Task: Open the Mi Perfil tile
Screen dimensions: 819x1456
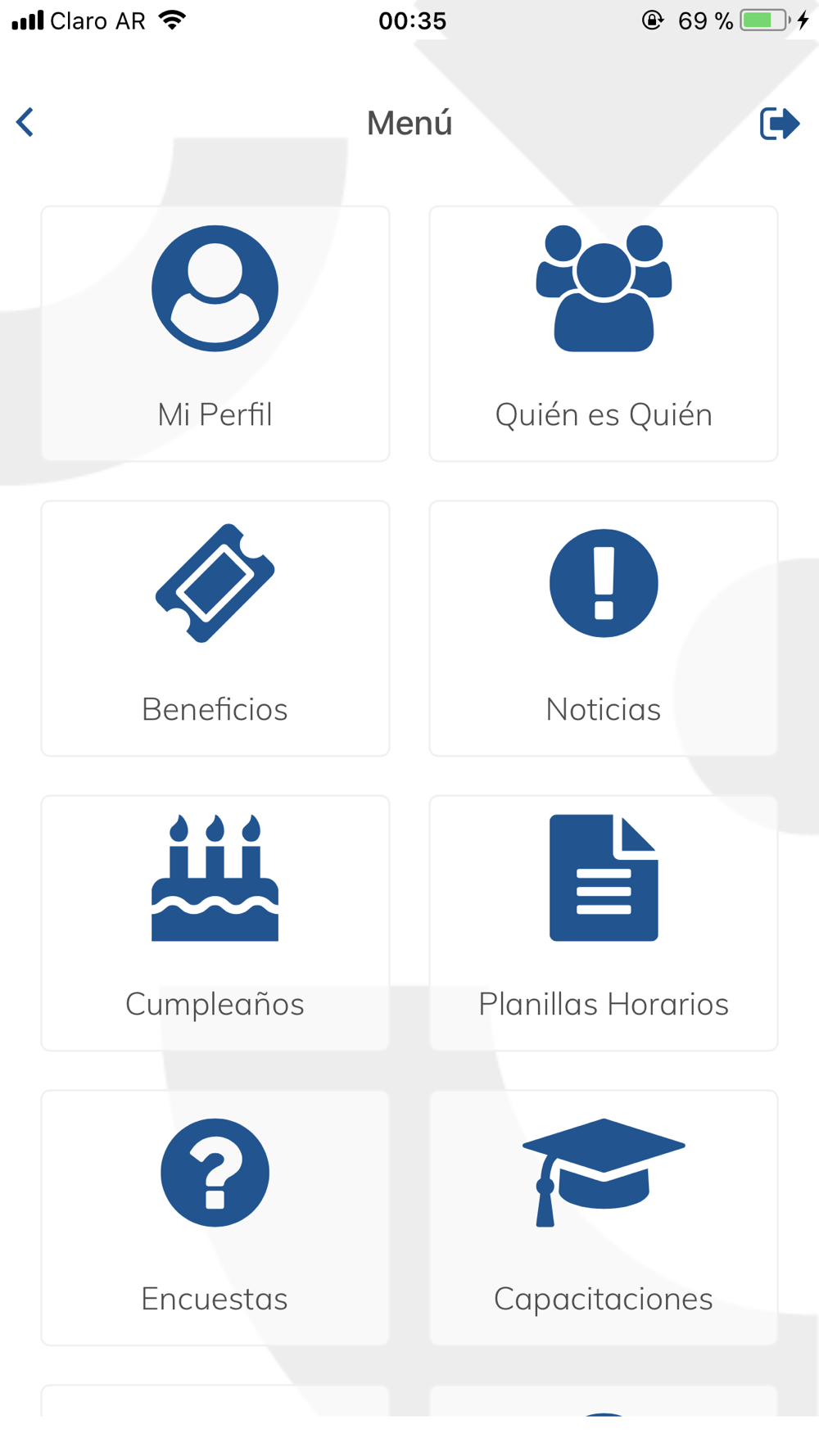Action: click(215, 334)
